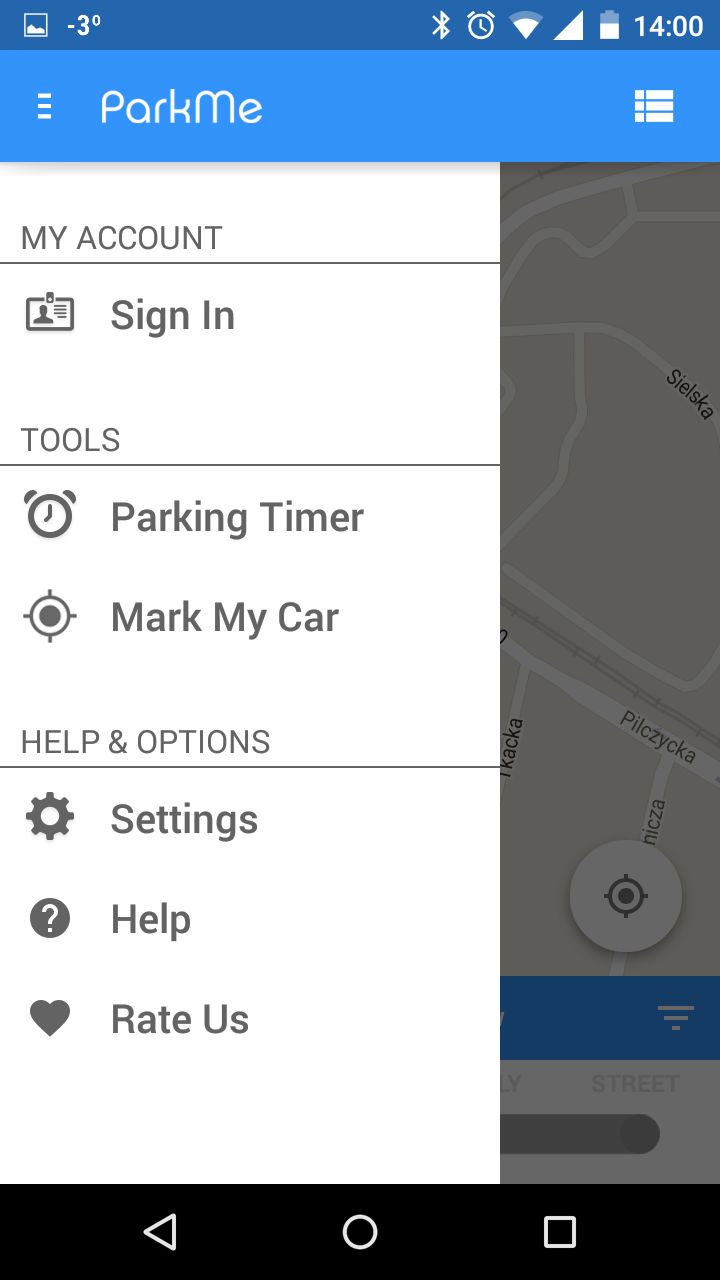The height and width of the screenshot is (1280, 720).
Task: Close the drawer via the menu icon
Action: (x=44, y=106)
